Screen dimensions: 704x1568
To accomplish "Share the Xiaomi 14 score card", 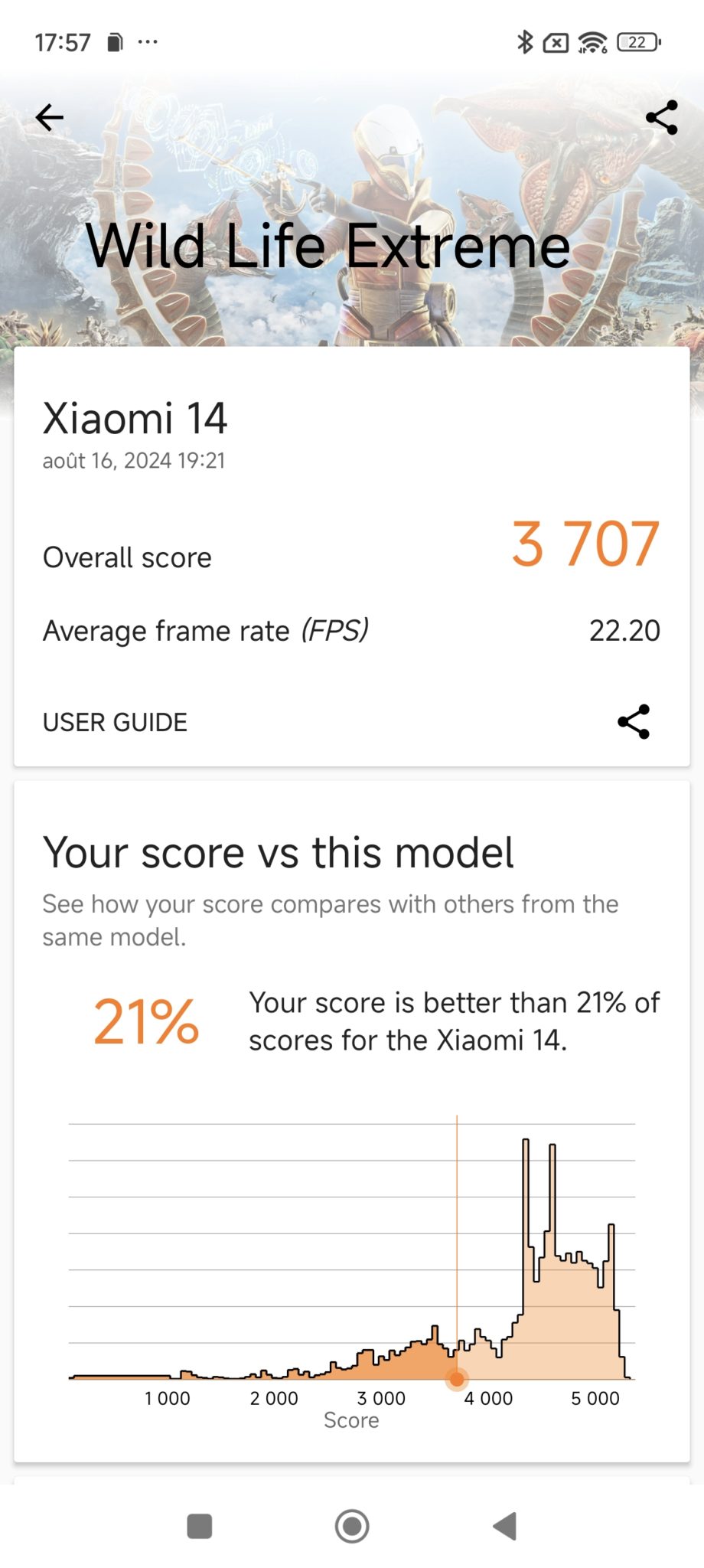I will tap(634, 722).
